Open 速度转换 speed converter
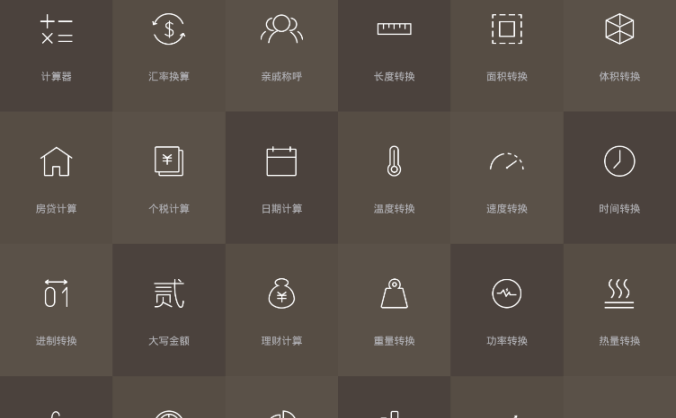The image size is (676, 418). click(507, 177)
